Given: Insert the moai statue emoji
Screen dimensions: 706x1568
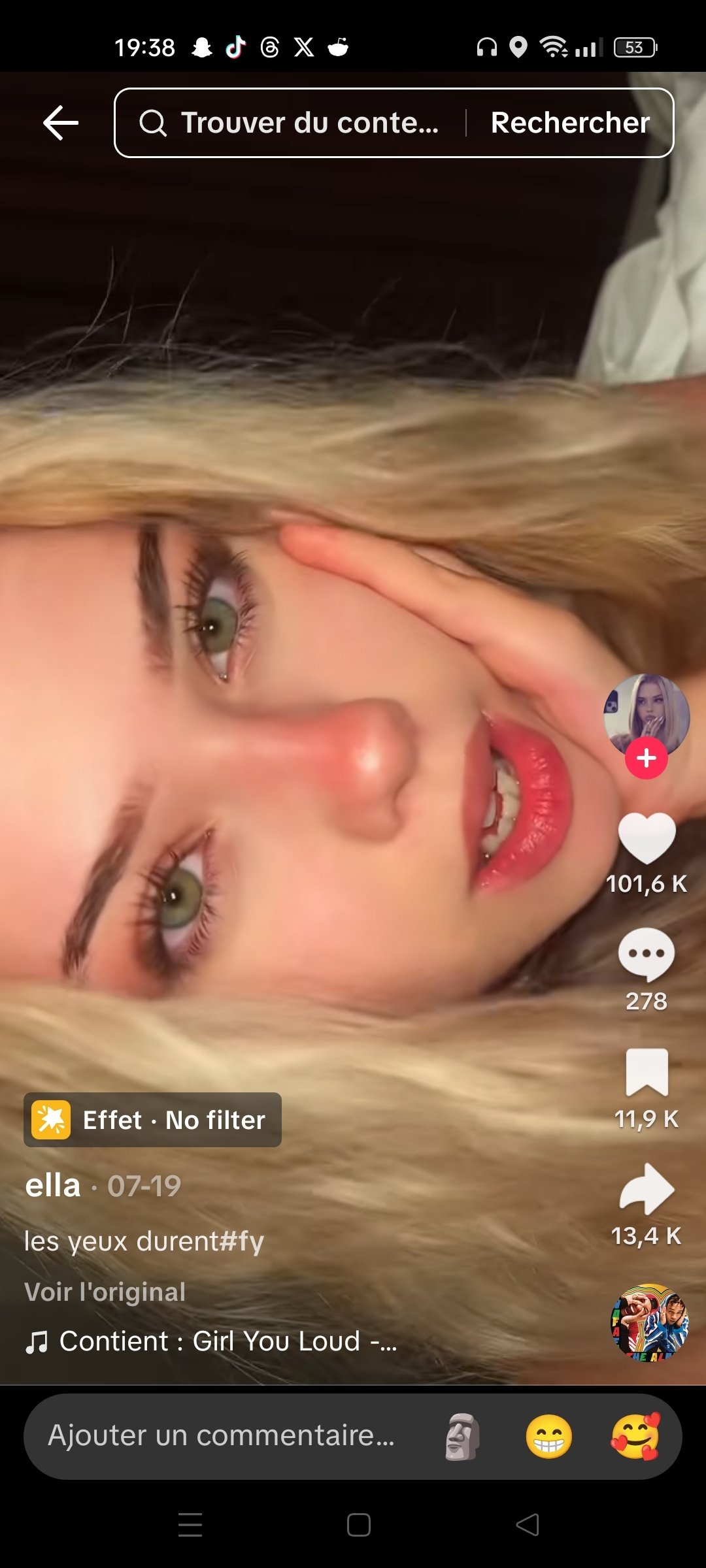Looking at the screenshot, I should point(462,1436).
